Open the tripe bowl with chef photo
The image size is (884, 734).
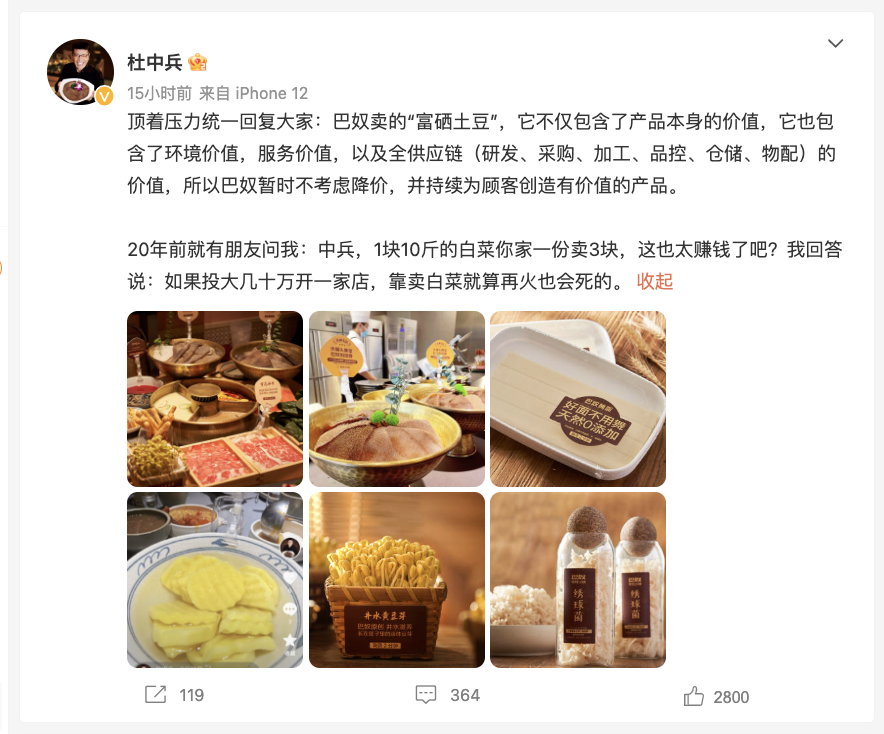[397, 399]
